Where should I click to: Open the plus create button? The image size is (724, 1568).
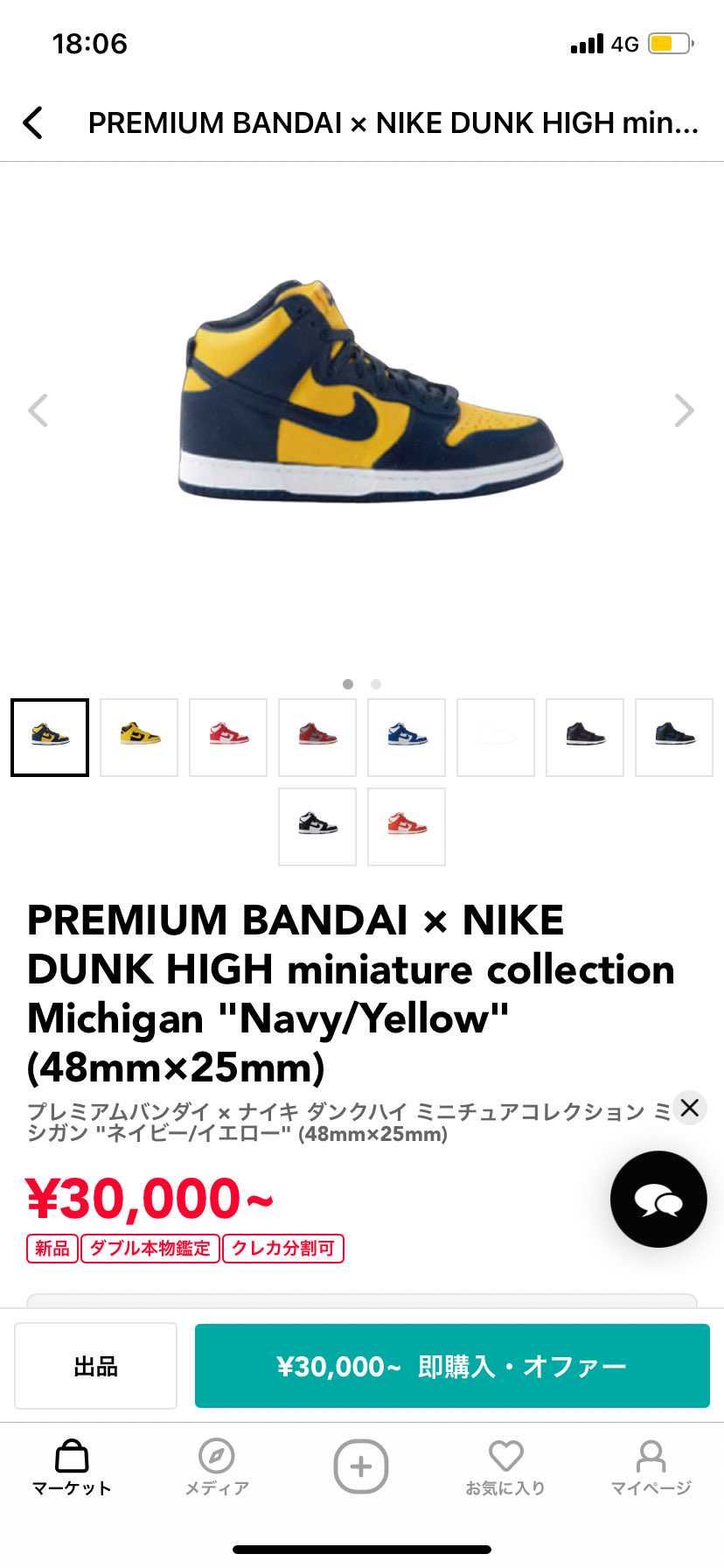(x=361, y=1466)
